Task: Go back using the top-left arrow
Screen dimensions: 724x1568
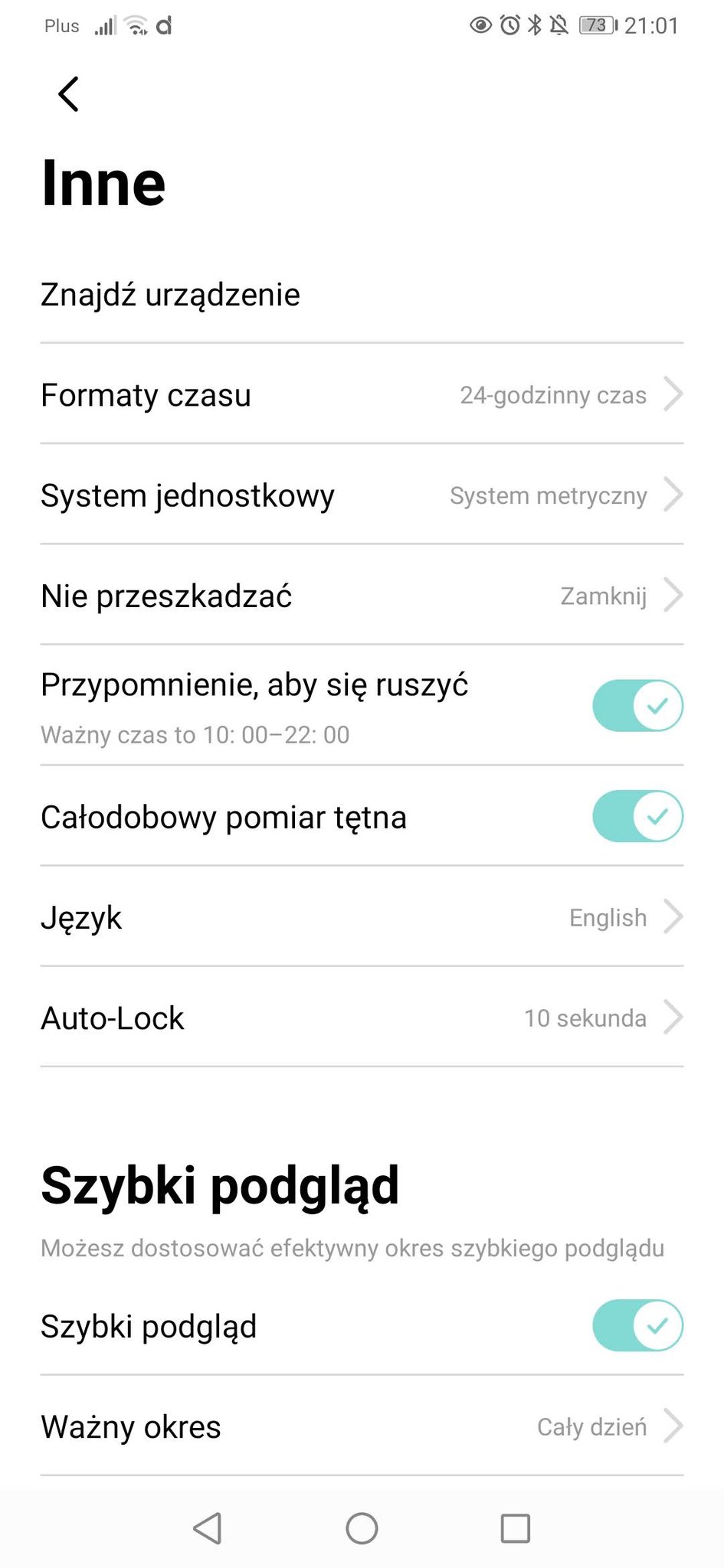Action: point(68,94)
